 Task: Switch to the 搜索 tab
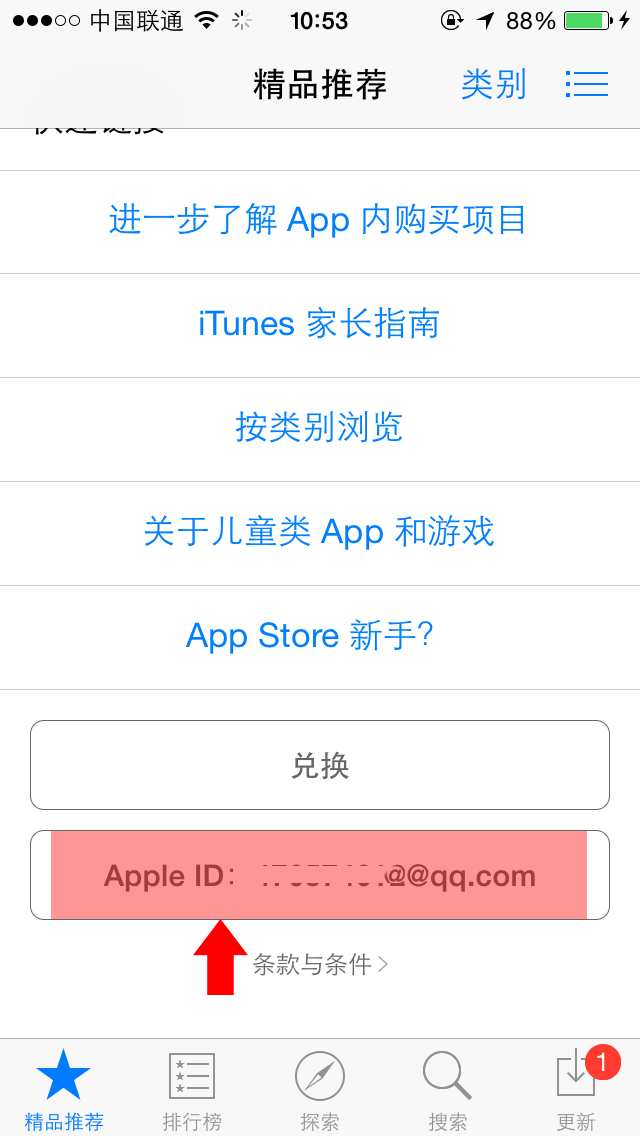[447, 1089]
